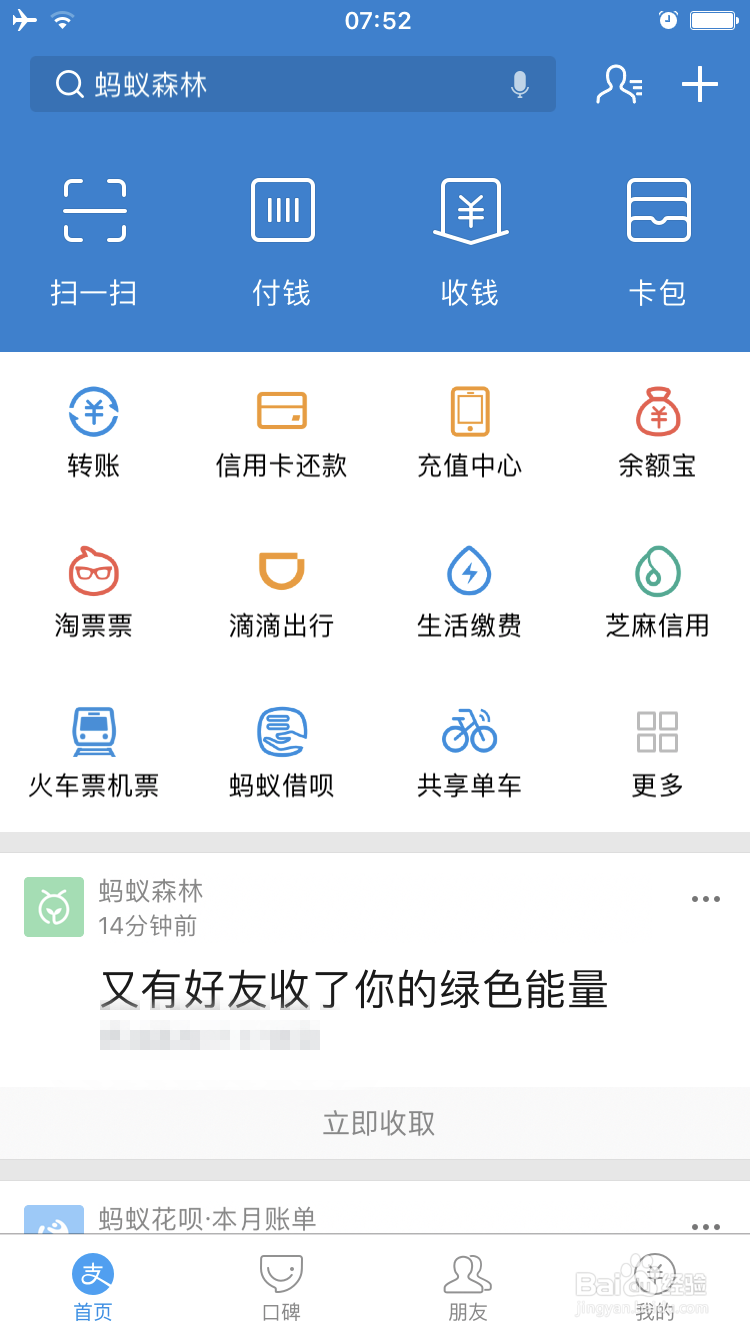Open the plus menu at top right

700,84
